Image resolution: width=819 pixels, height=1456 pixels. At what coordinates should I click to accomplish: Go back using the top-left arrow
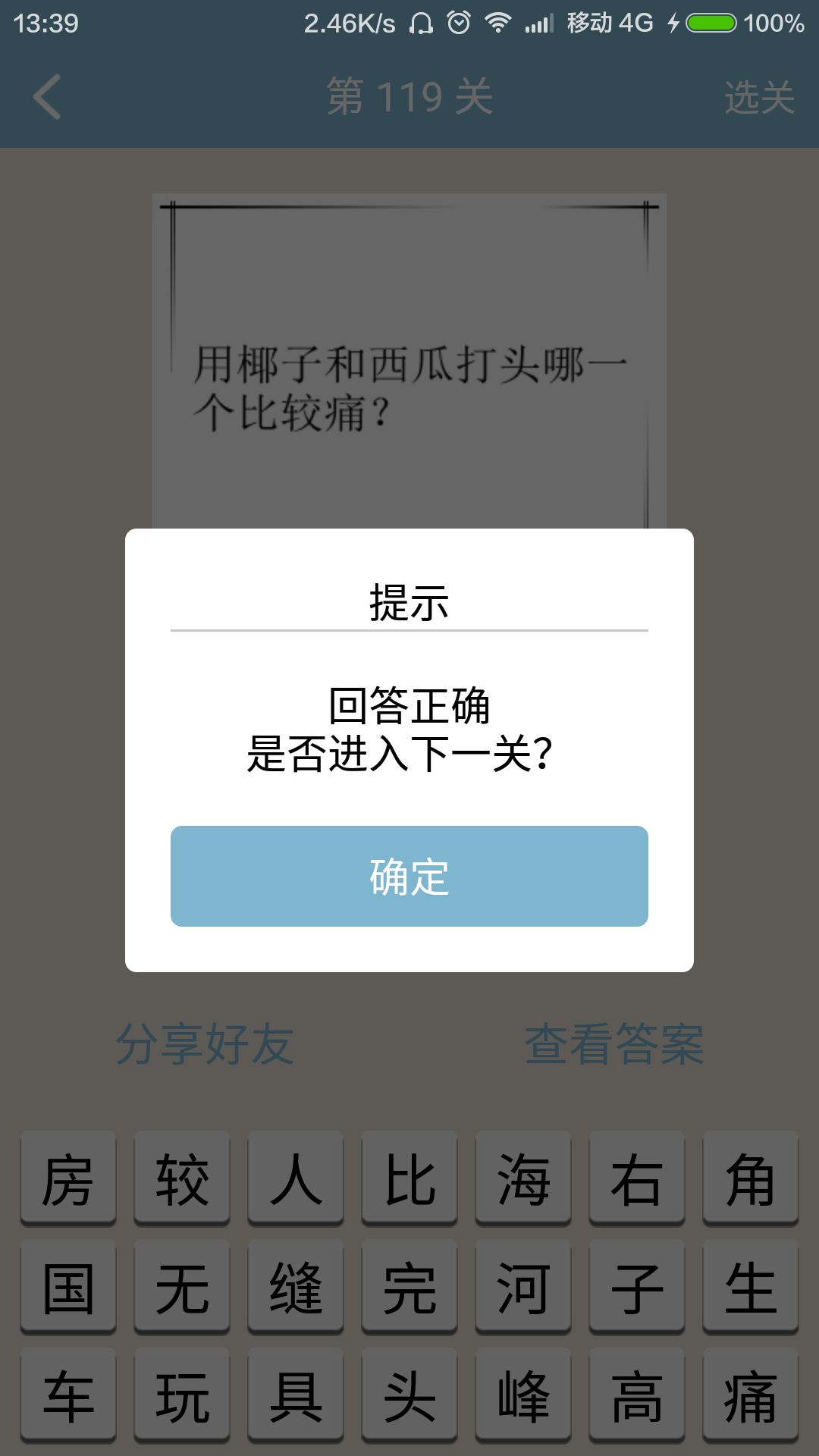[47, 97]
